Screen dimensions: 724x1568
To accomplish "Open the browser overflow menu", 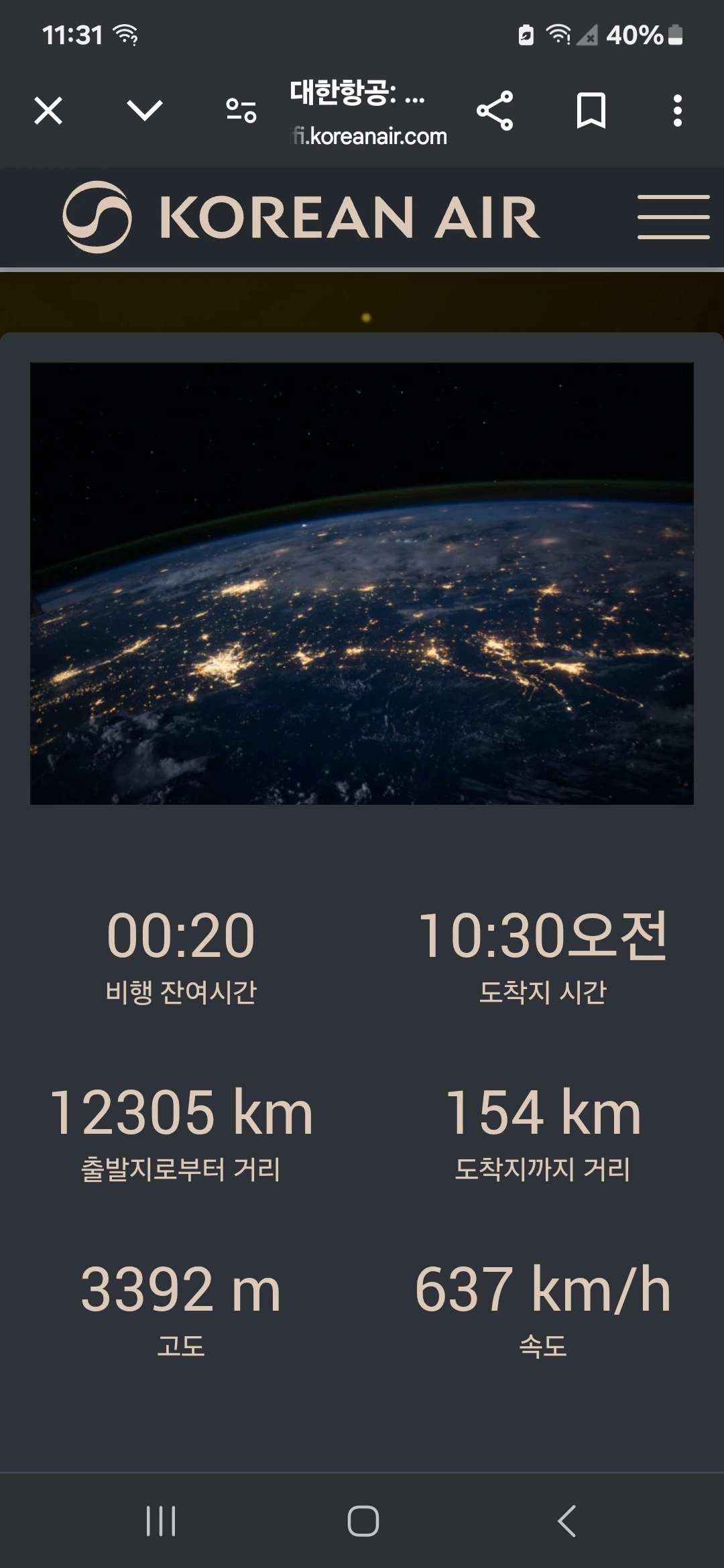I will (678, 111).
